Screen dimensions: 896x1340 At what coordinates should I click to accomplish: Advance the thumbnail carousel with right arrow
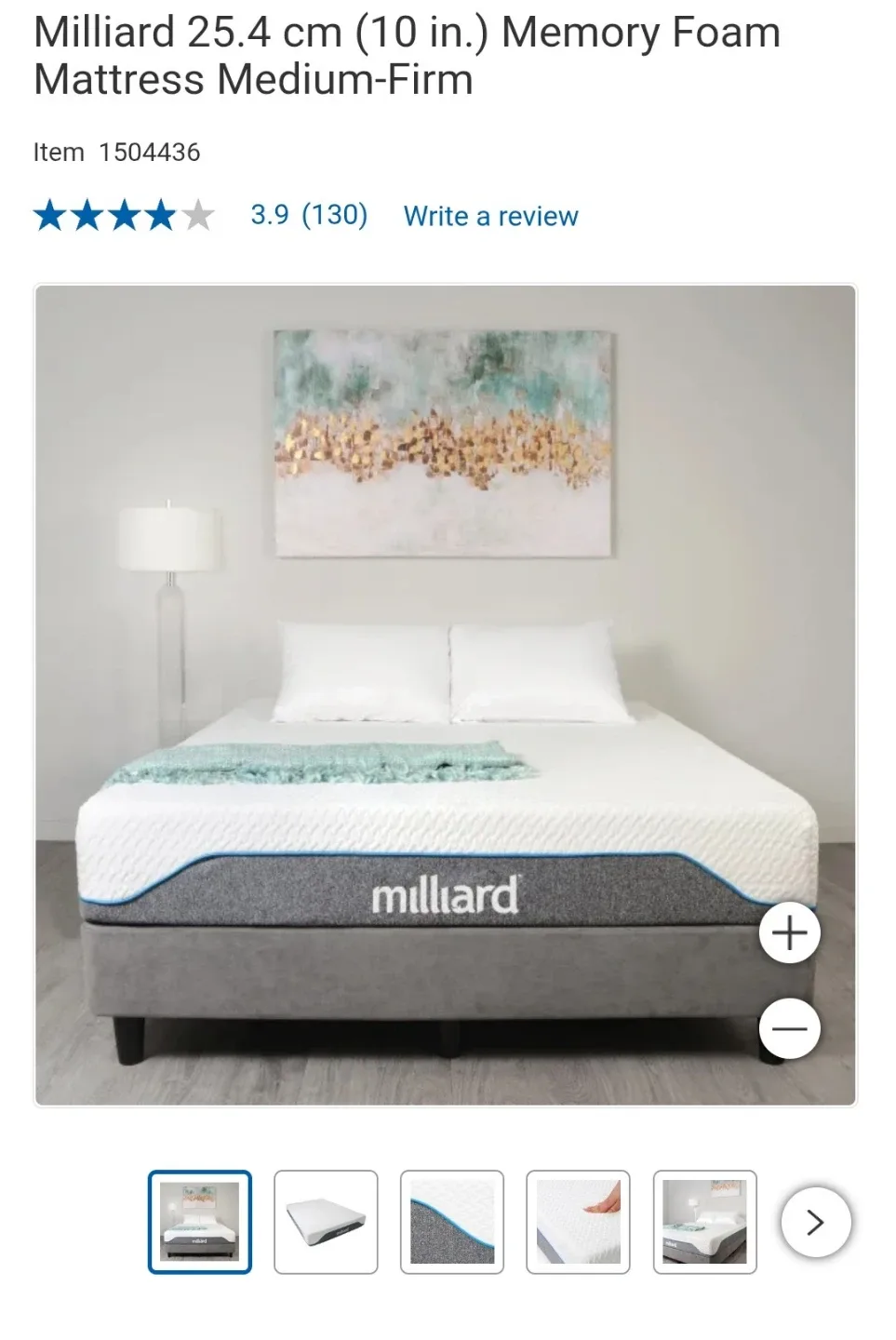pos(816,1222)
